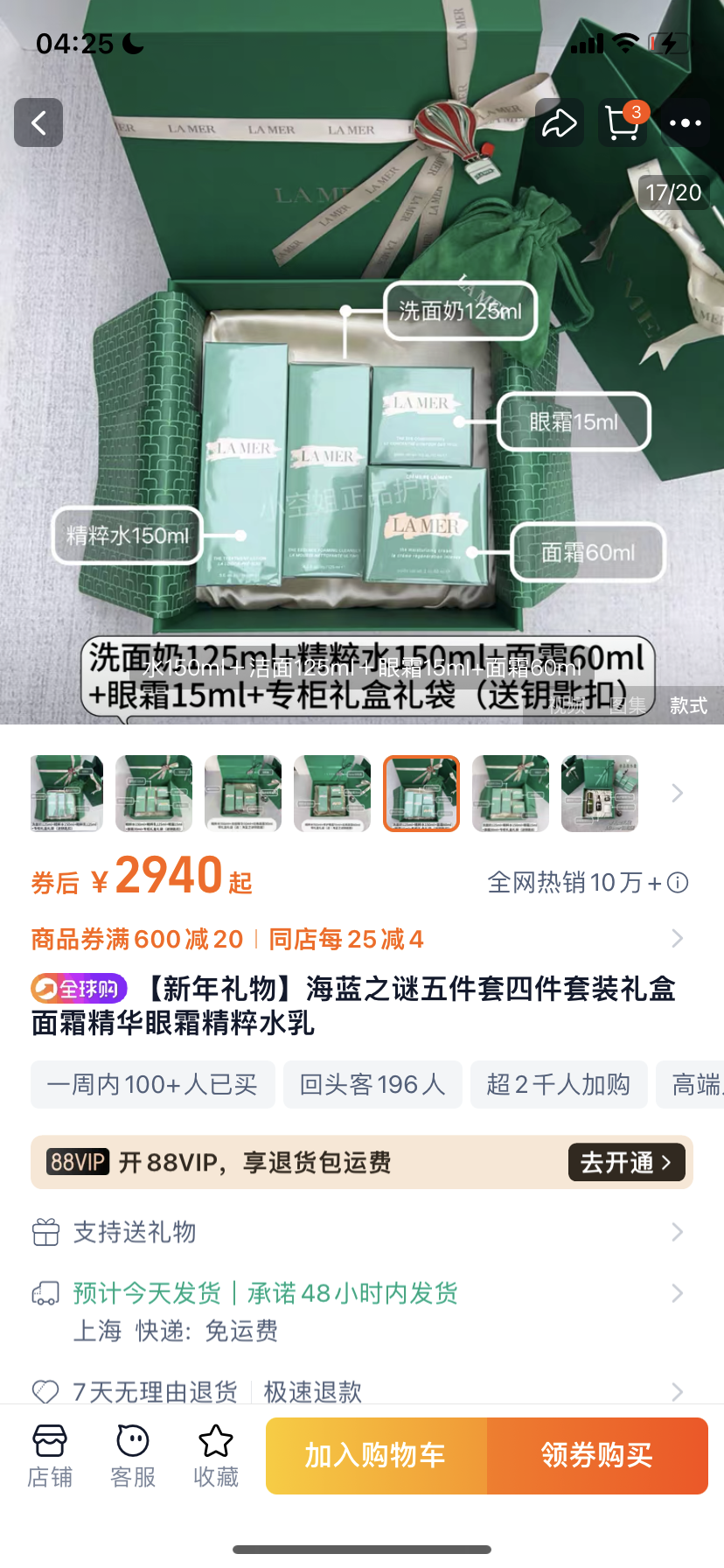Switch to the 视频 tab on the image
Viewport: 724px width, 1568px height.
(x=567, y=706)
